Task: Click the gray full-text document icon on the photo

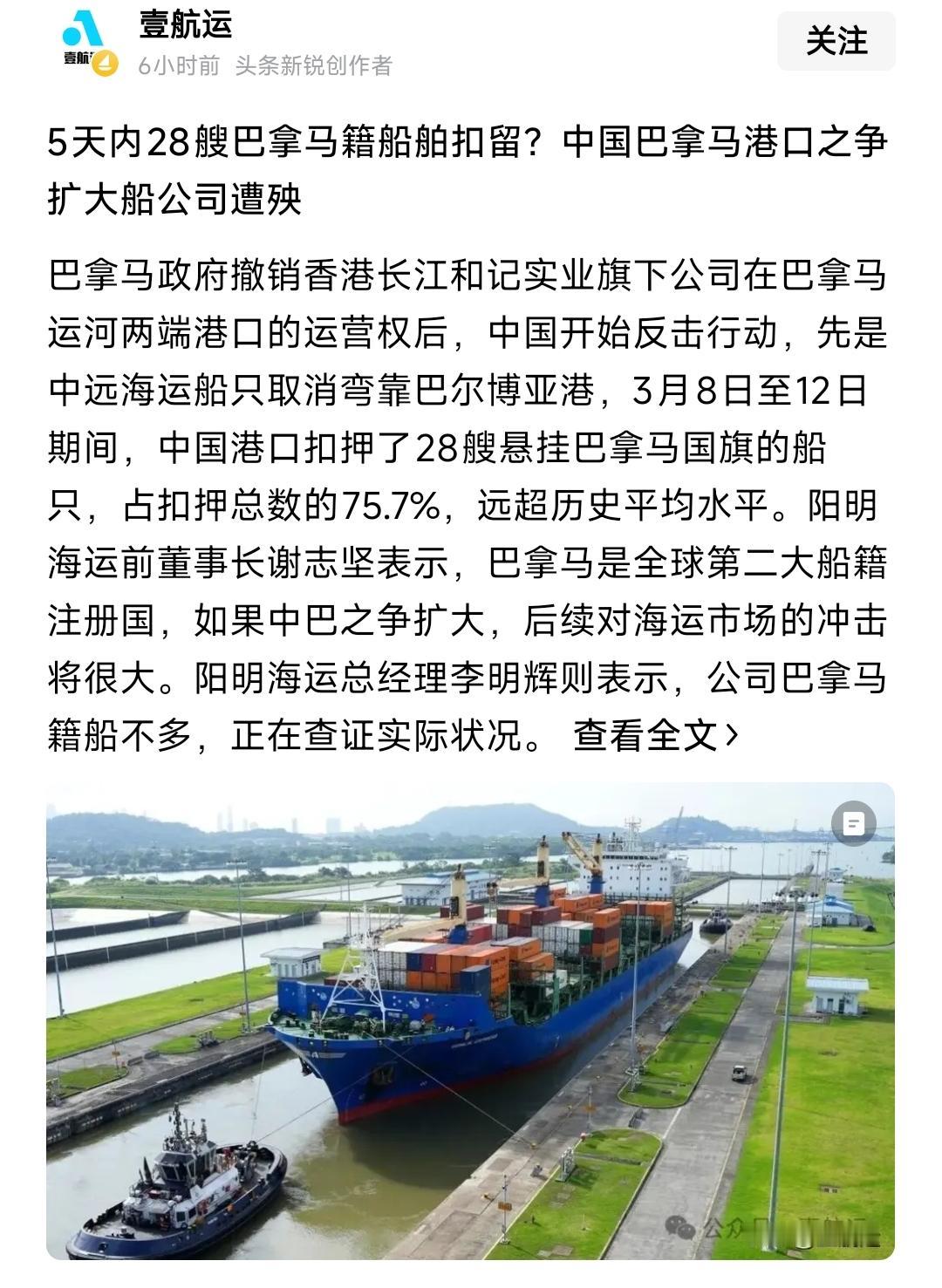Action: 852,823
